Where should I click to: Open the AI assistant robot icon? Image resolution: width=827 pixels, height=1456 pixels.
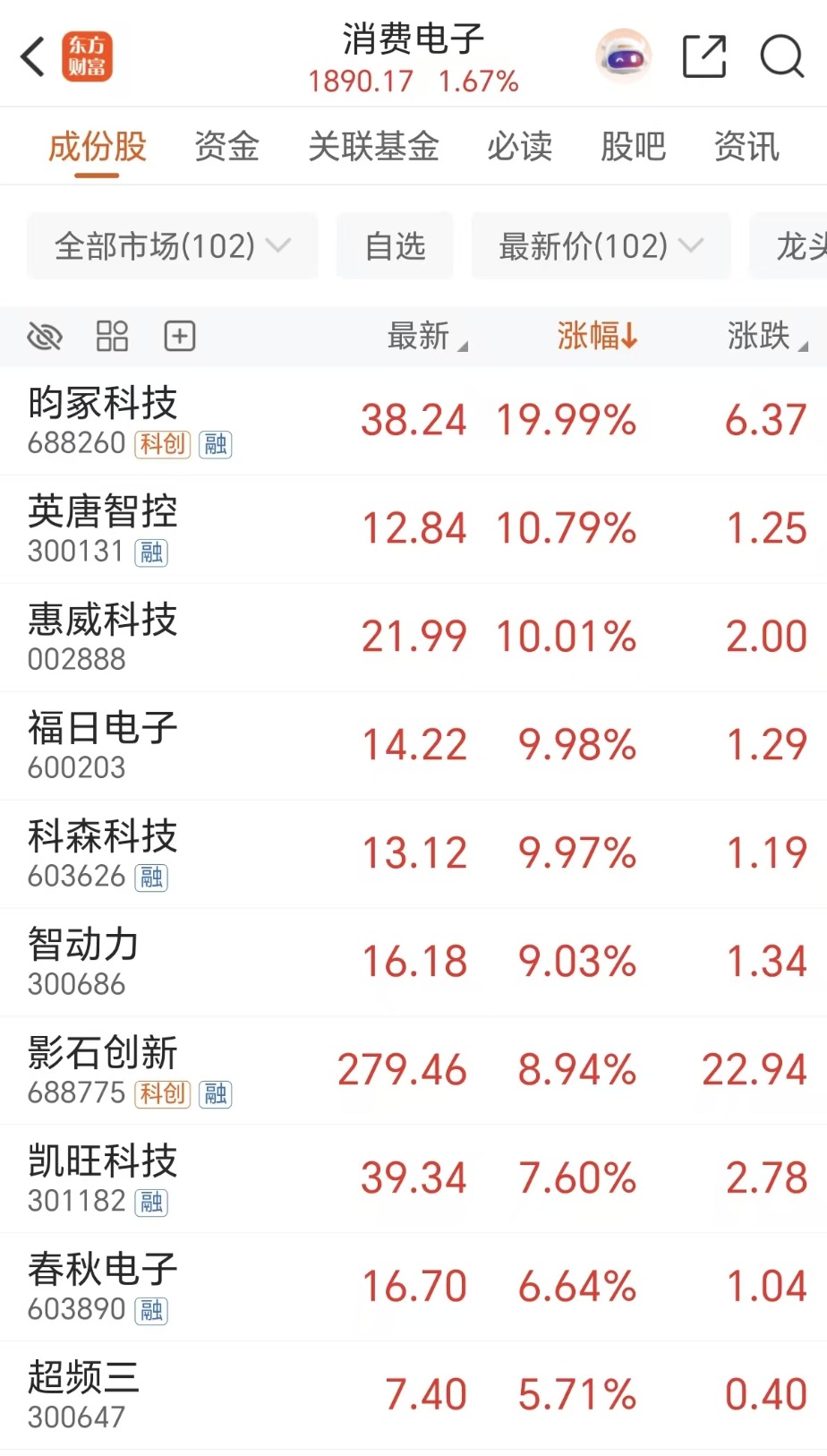point(623,56)
